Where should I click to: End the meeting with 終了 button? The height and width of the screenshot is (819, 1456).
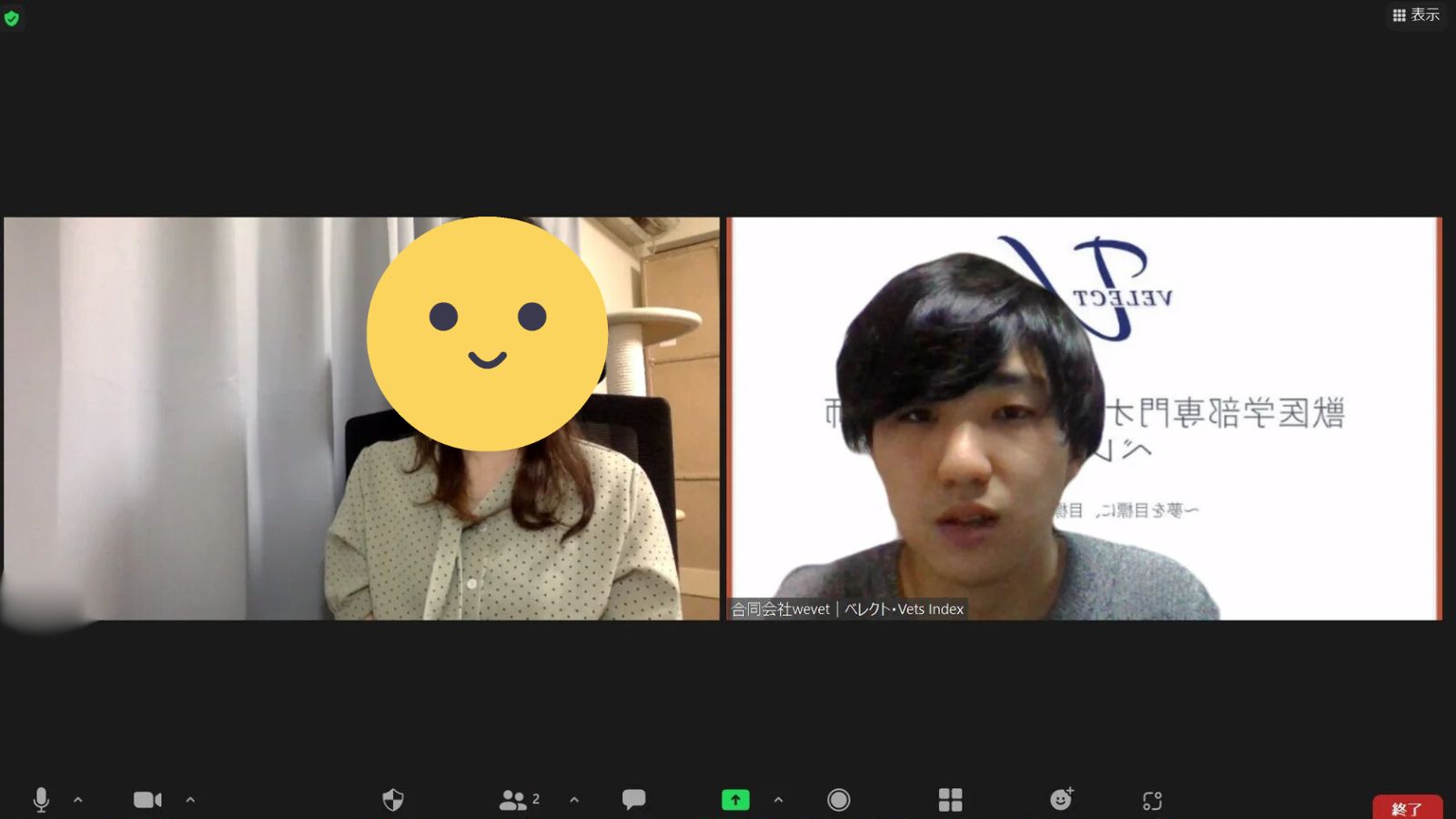point(1407,808)
